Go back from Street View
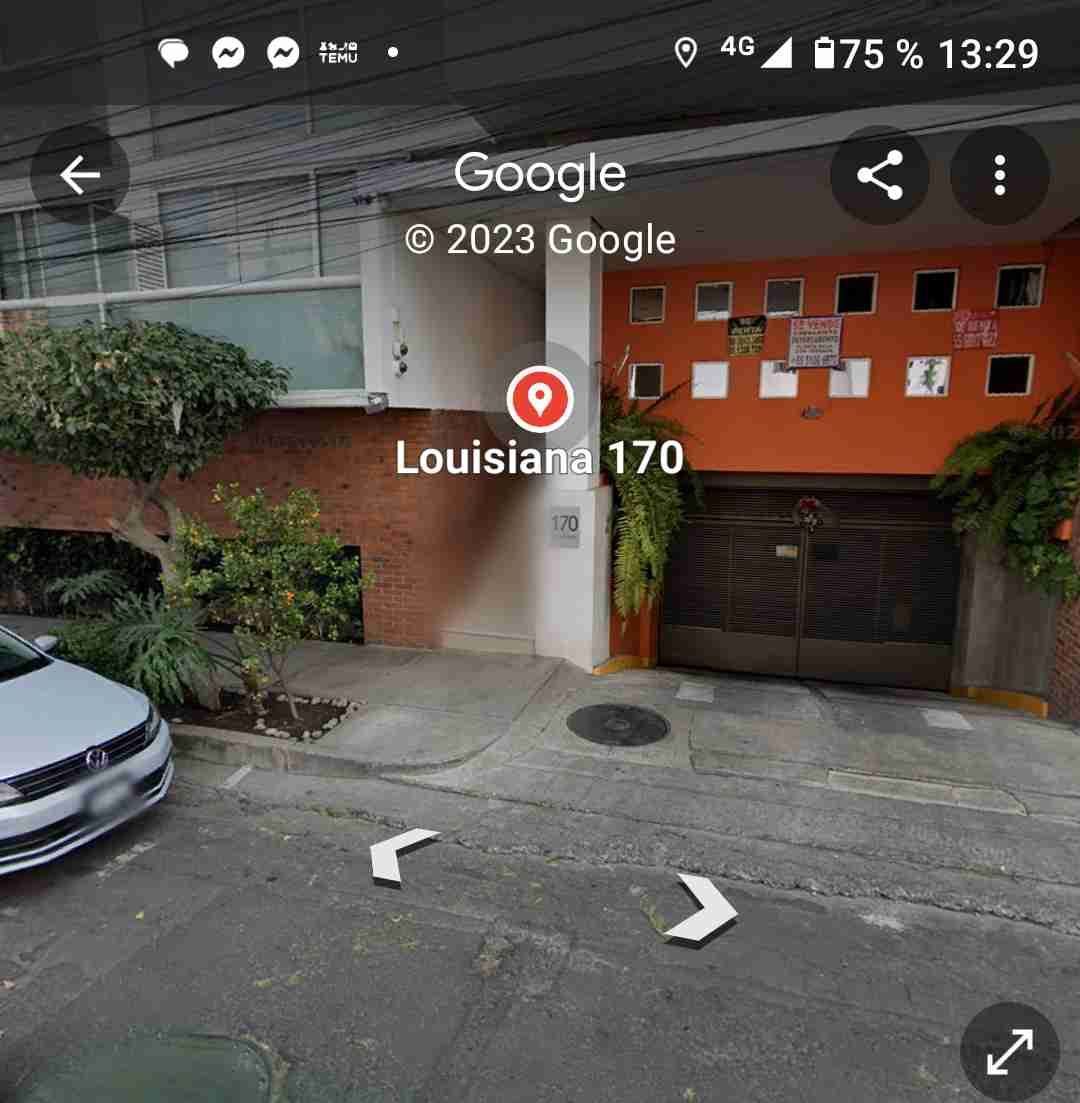This screenshot has height=1103, width=1080. point(80,174)
